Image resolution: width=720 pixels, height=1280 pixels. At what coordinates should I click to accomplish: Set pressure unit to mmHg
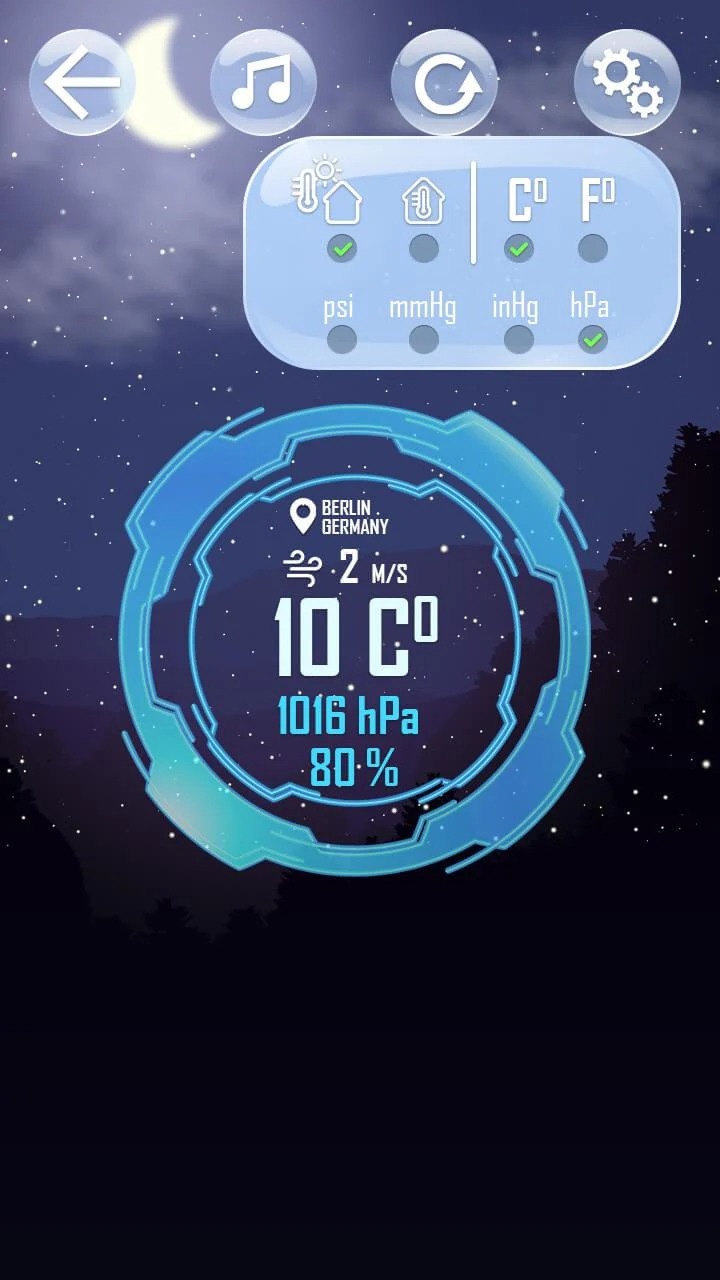pyautogui.click(x=423, y=340)
